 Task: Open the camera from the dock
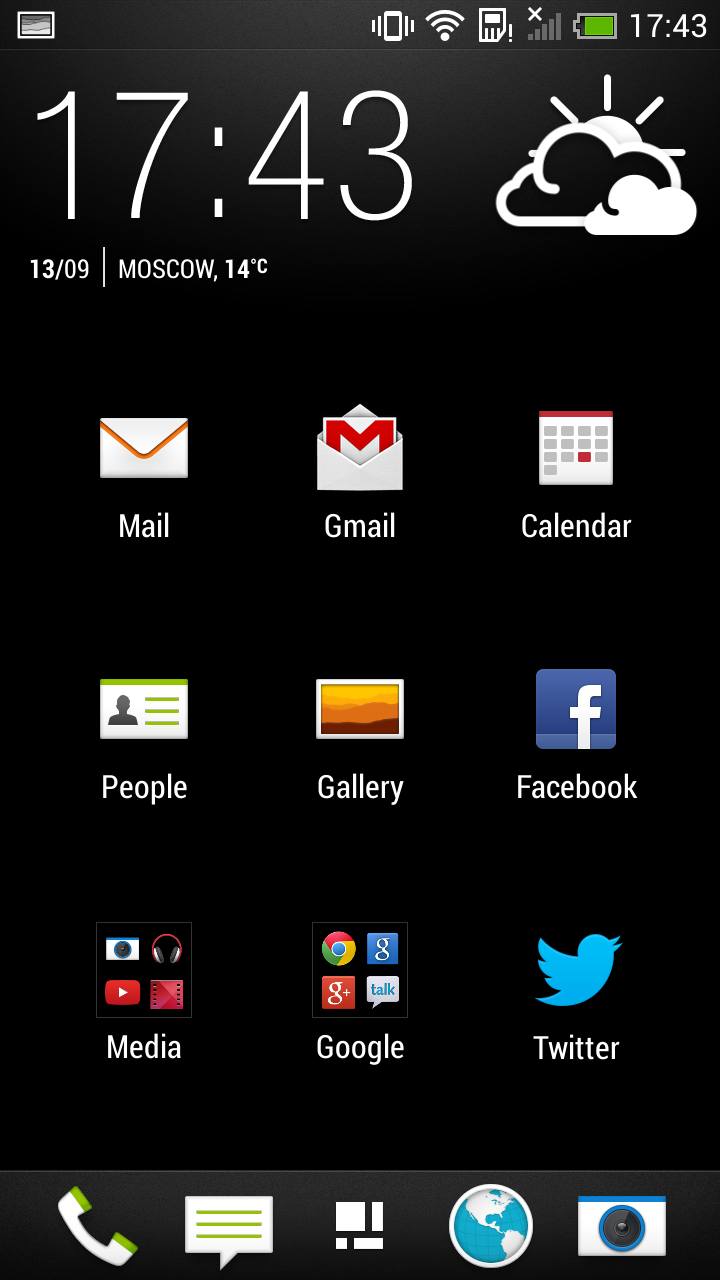coord(622,1226)
